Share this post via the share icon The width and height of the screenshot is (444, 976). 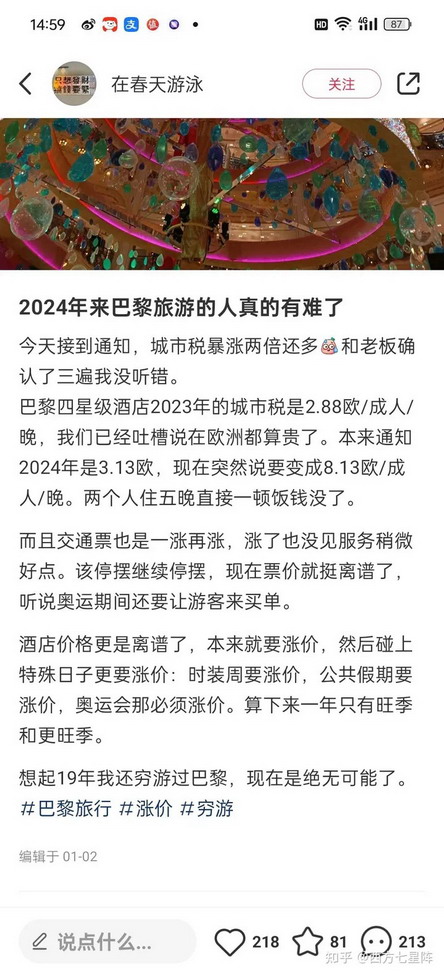[x=409, y=83]
